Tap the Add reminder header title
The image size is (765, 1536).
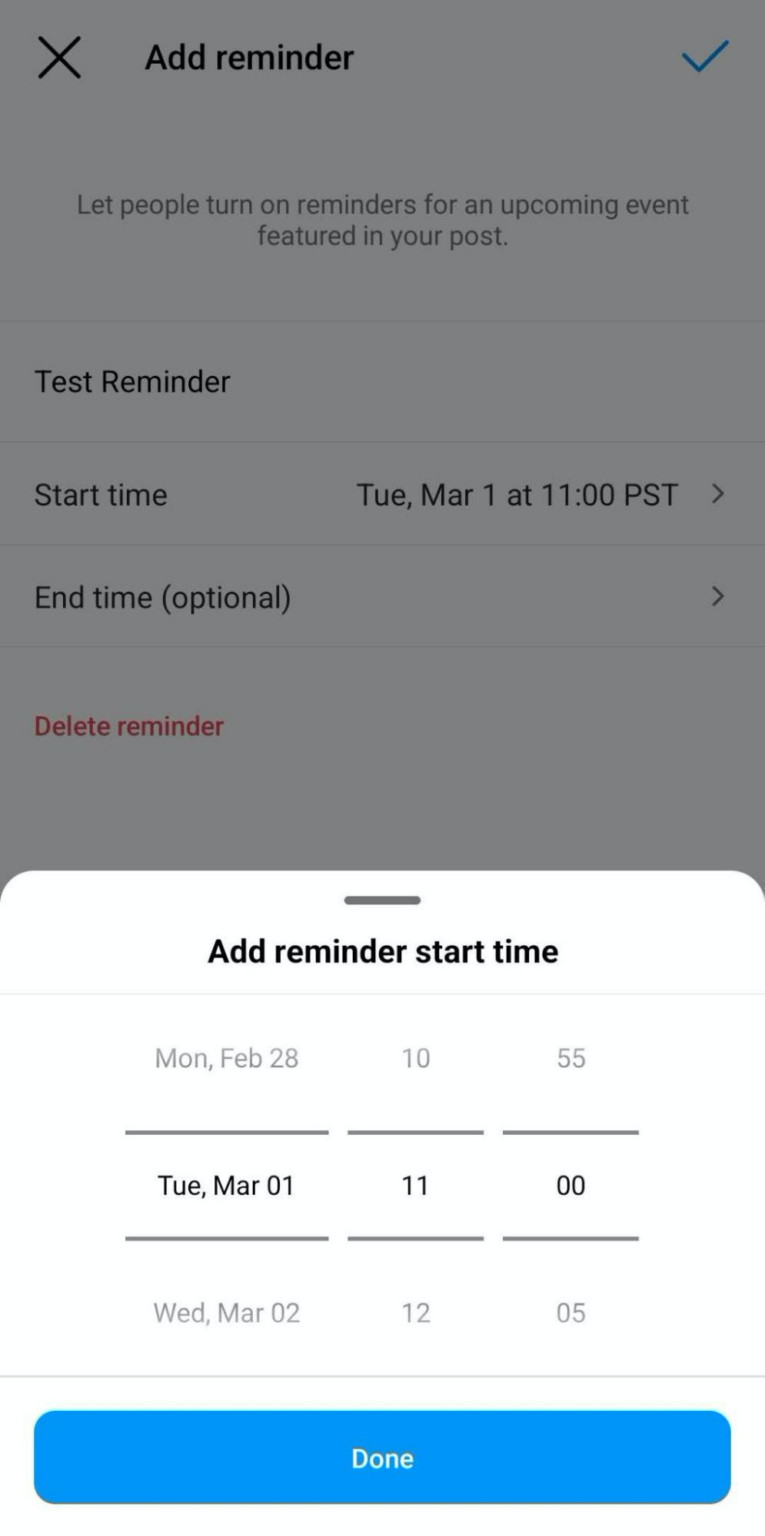pos(248,57)
